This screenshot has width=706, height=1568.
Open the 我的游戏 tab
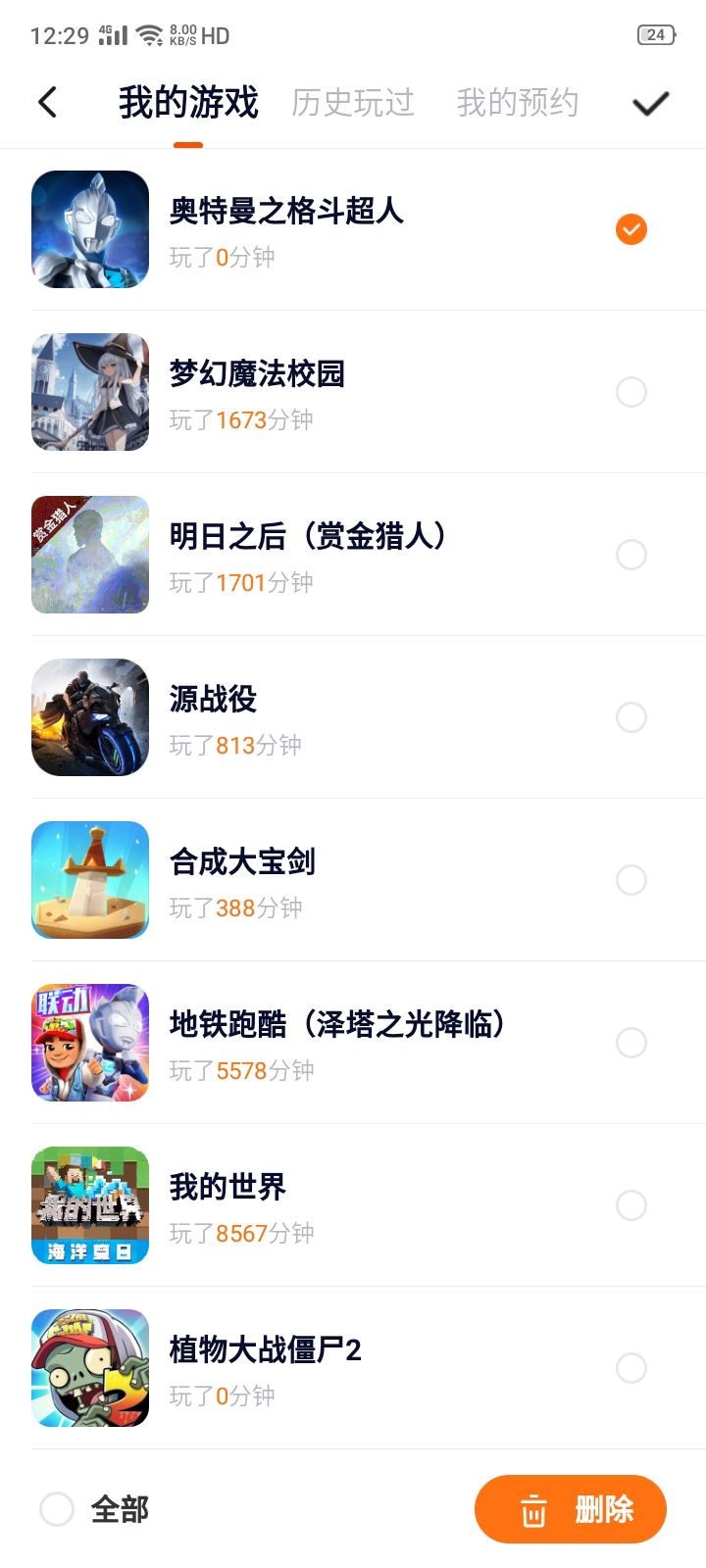(188, 103)
